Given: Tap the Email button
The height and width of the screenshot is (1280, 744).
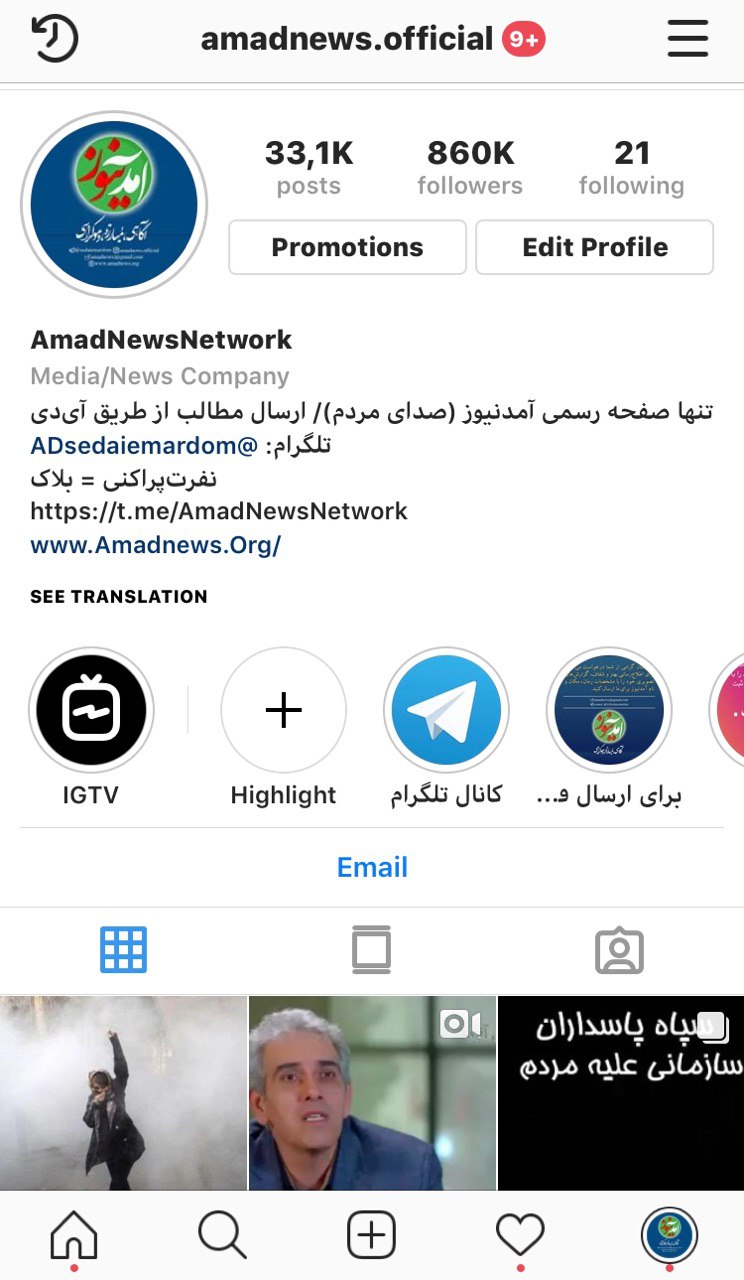Looking at the screenshot, I should (372, 867).
